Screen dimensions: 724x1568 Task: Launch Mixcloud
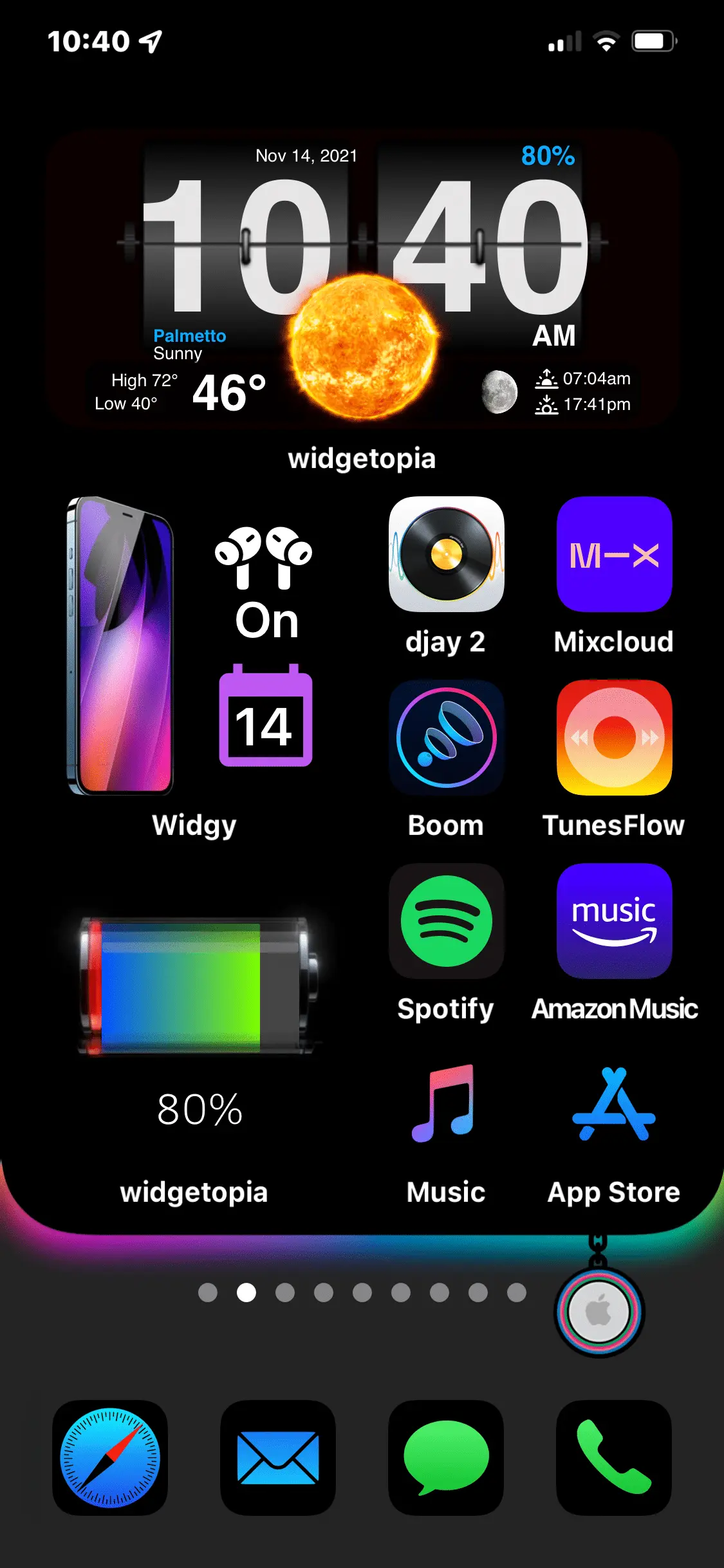coord(614,554)
